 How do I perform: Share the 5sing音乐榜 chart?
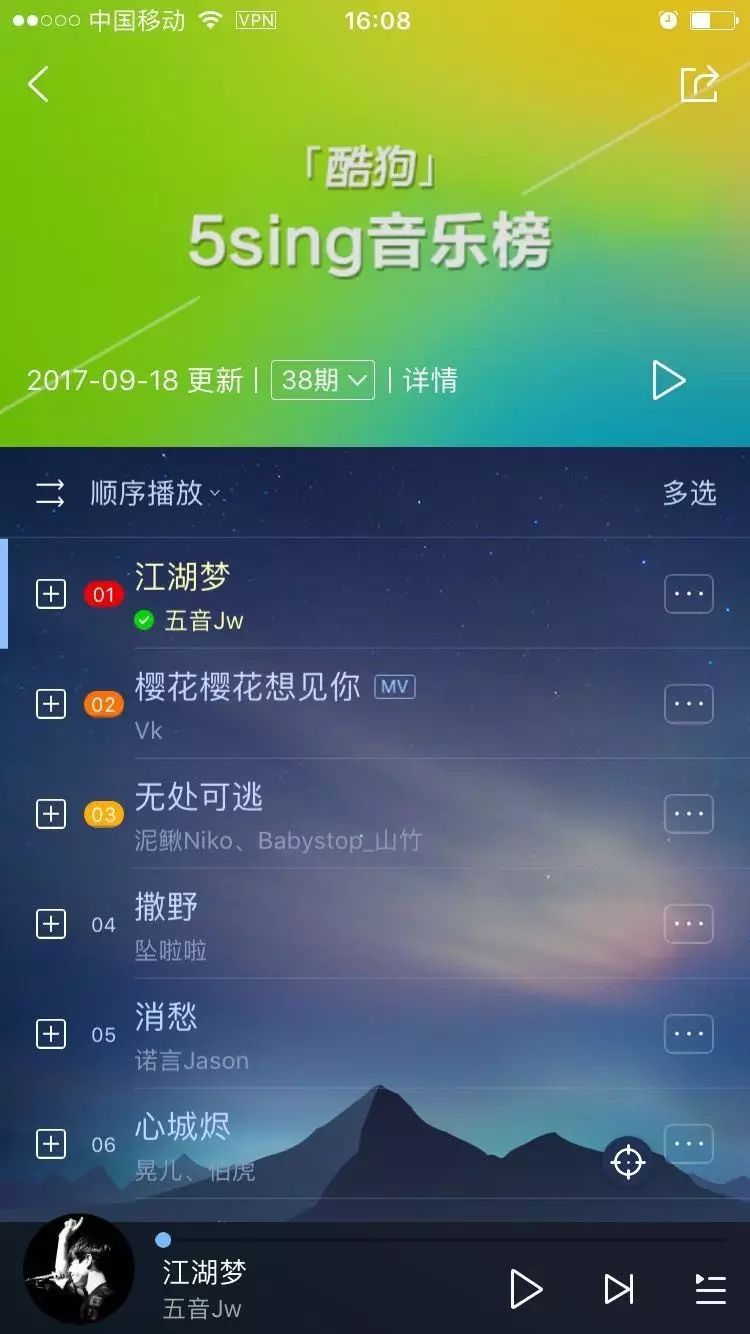point(699,84)
